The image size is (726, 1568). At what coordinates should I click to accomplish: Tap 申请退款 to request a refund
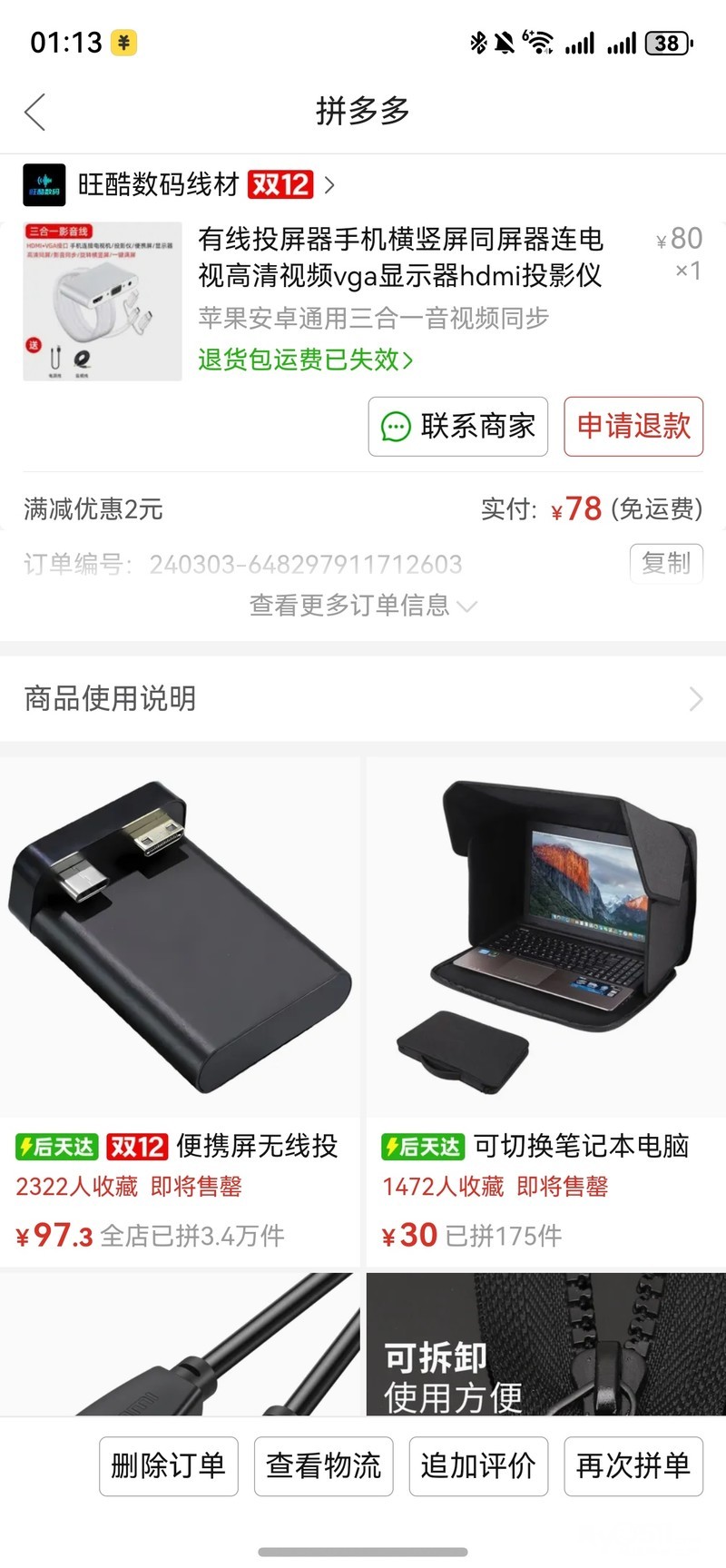[633, 426]
